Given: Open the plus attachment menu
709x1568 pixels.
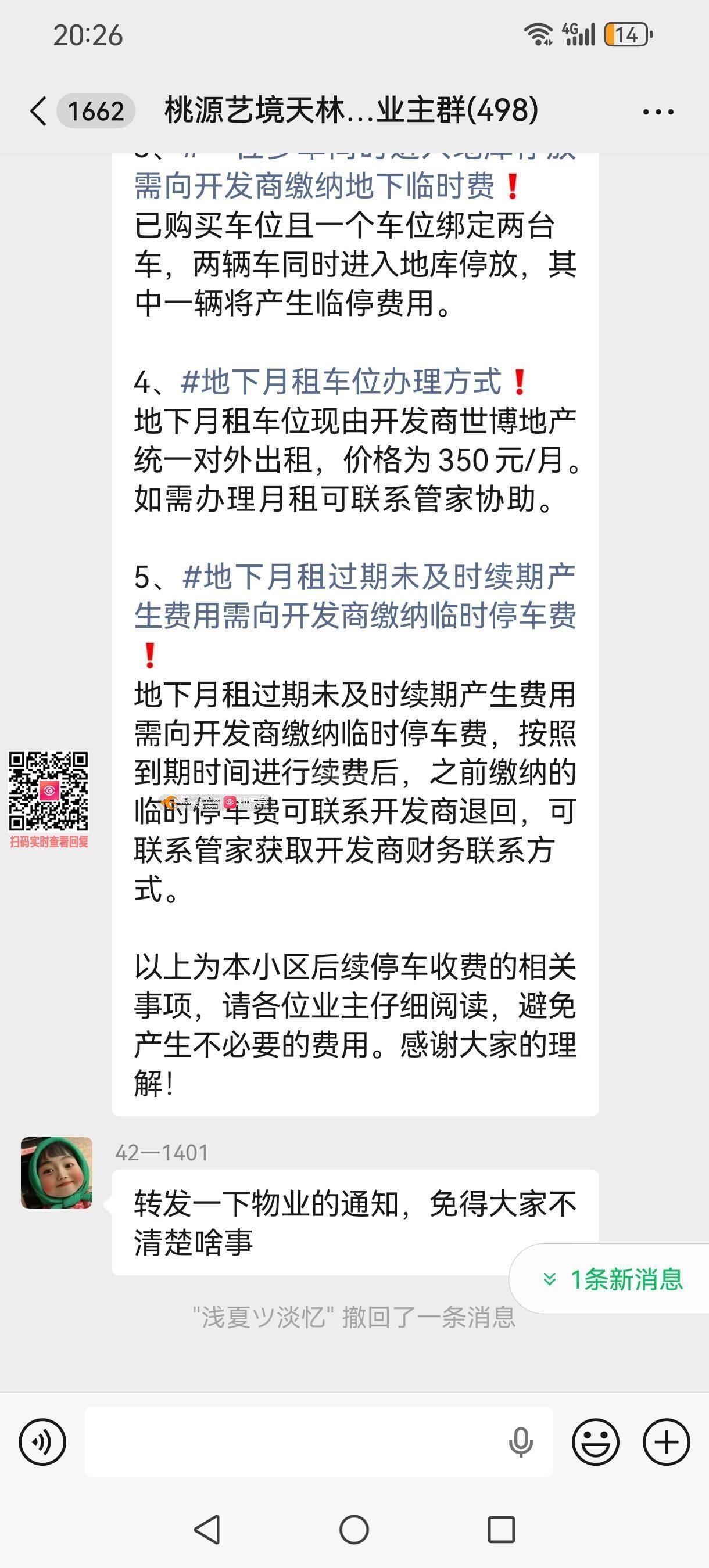Looking at the screenshot, I should click(x=667, y=1441).
